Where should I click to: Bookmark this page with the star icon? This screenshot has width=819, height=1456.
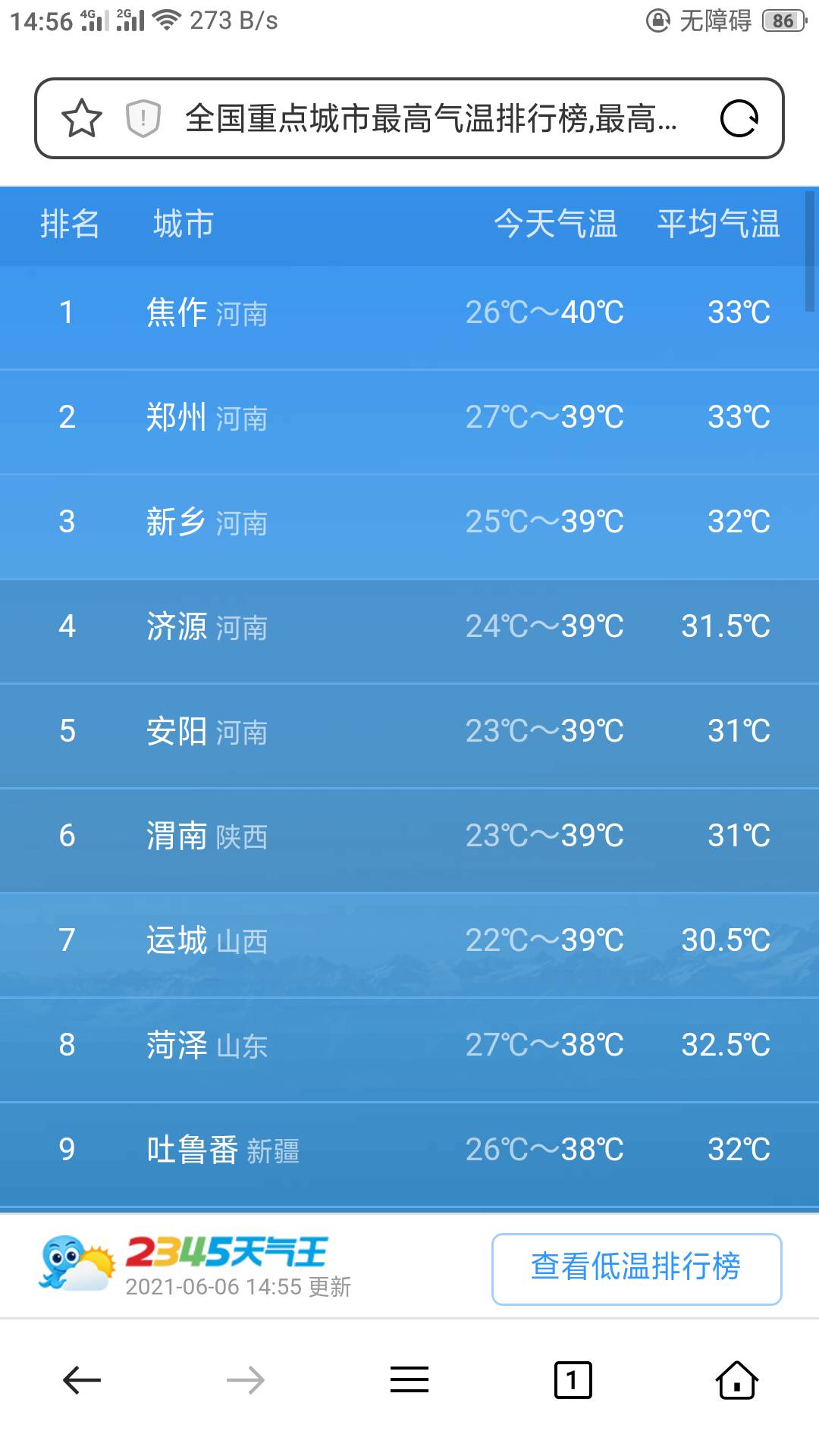click(x=82, y=118)
